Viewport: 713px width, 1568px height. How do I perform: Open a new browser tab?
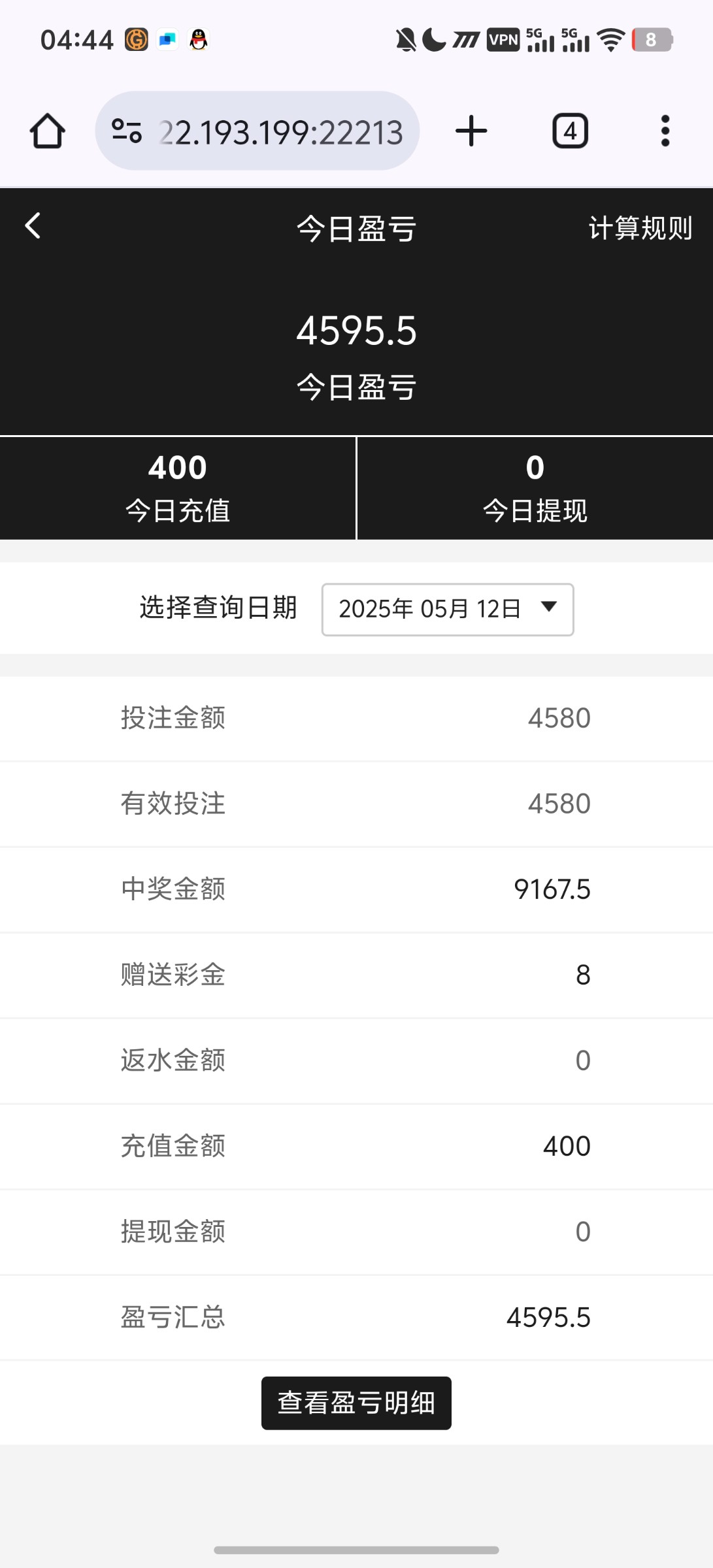click(471, 131)
